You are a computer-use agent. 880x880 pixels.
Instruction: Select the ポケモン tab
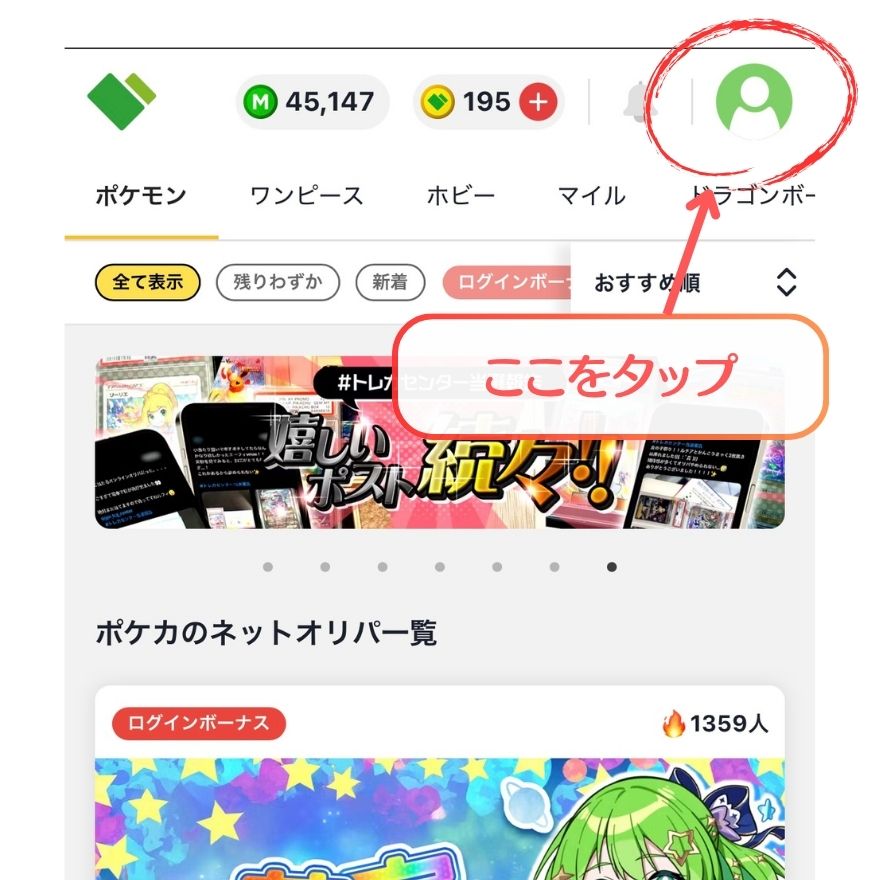(x=140, y=195)
